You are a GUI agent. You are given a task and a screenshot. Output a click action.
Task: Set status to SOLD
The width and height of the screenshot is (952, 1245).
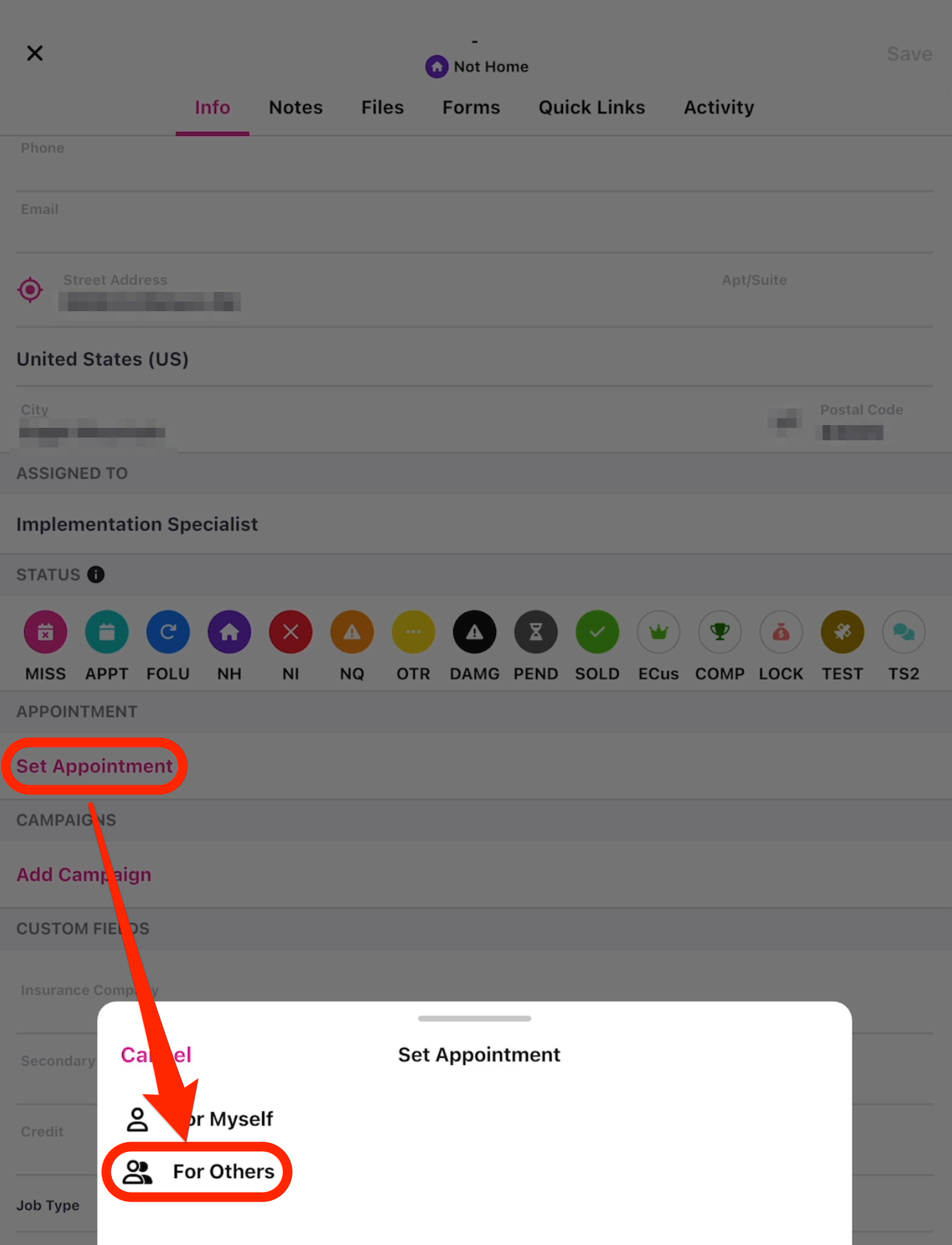pos(597,632)
